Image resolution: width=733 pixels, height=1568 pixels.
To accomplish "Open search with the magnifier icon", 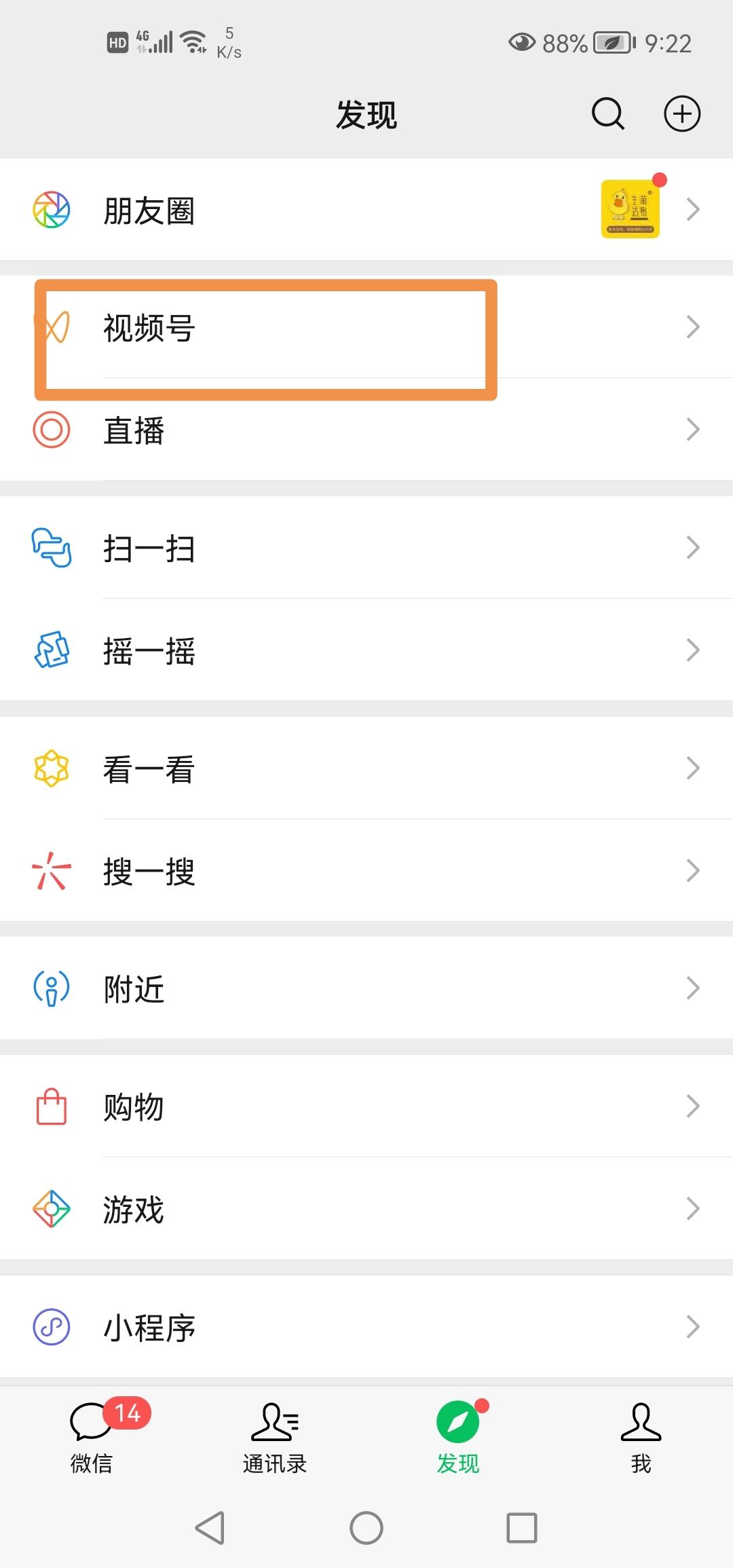I will (606, 114).
